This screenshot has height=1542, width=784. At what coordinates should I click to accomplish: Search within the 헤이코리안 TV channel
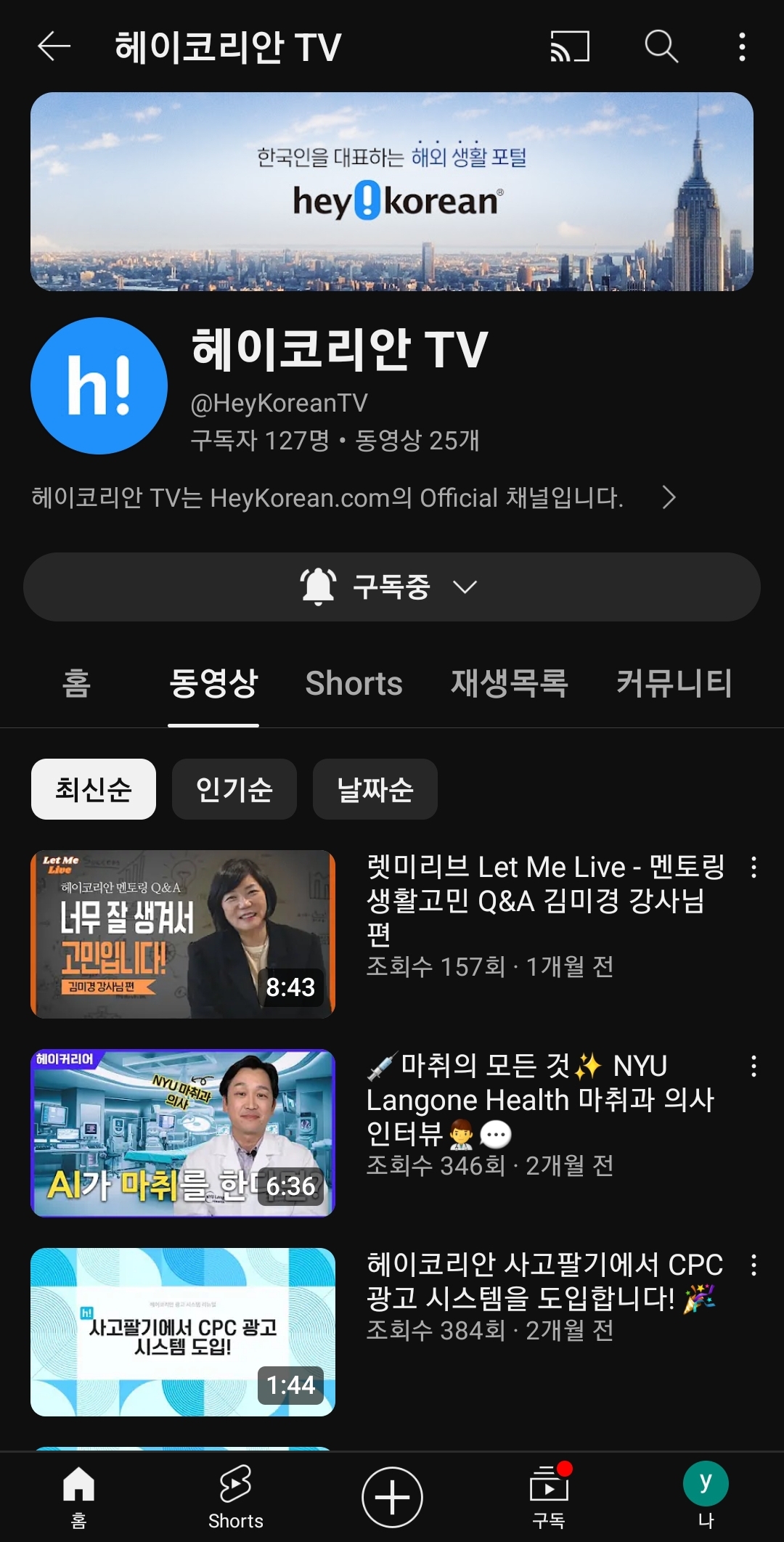(661, 47)
